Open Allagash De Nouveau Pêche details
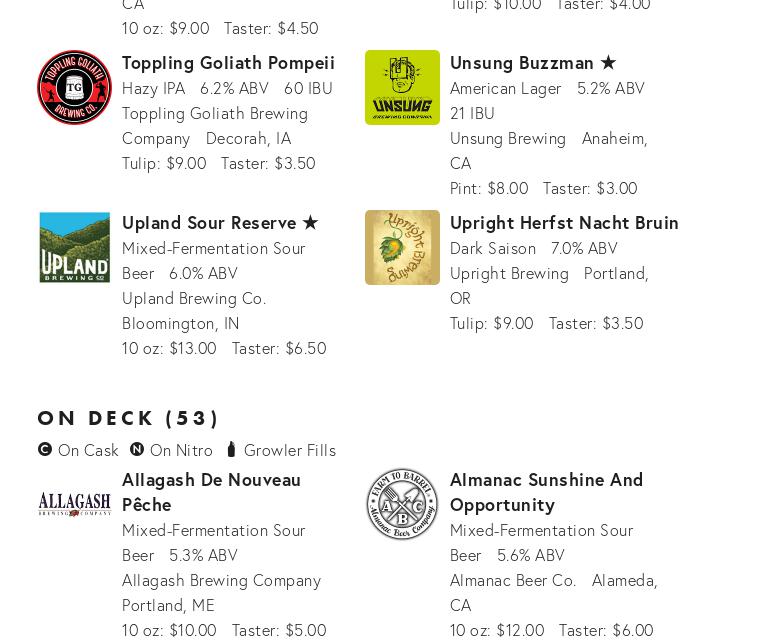The width and height of the screenshot is (770, 643). (x=211, y=491)
